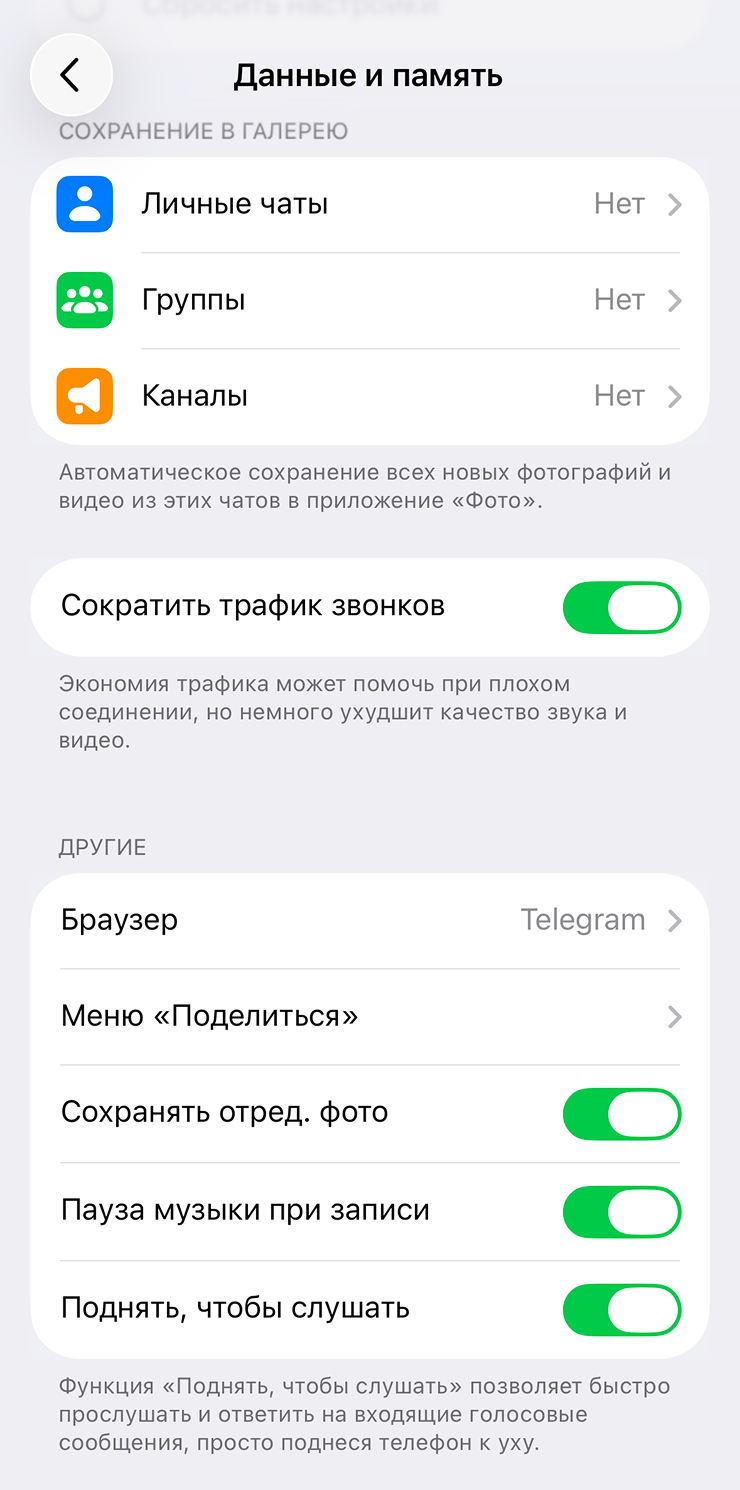Viewport: 740px width, 1490px height.
Task: Turn off «Пауза музыки при записи»
Action: point(622,1212)
